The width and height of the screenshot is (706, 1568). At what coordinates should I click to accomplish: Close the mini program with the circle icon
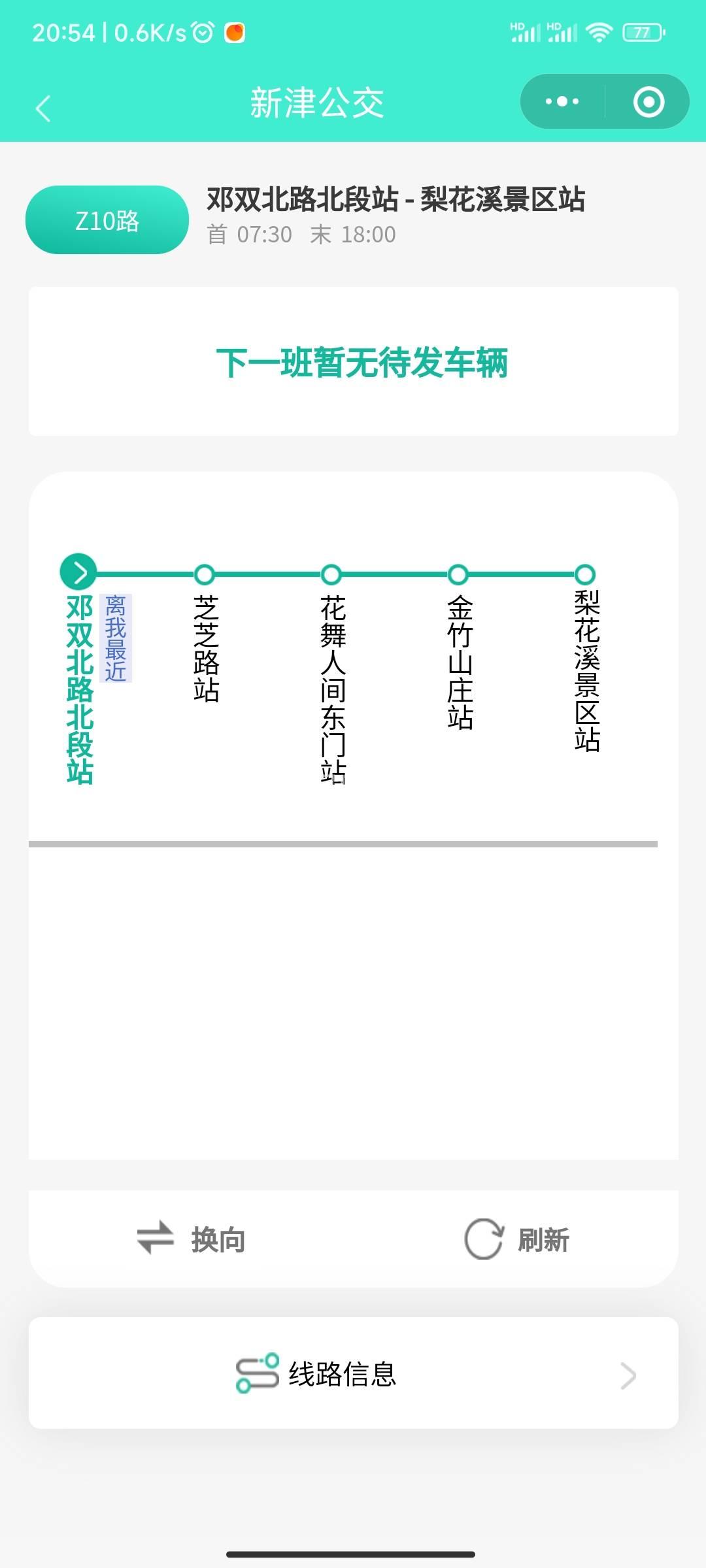pos(648,102)
